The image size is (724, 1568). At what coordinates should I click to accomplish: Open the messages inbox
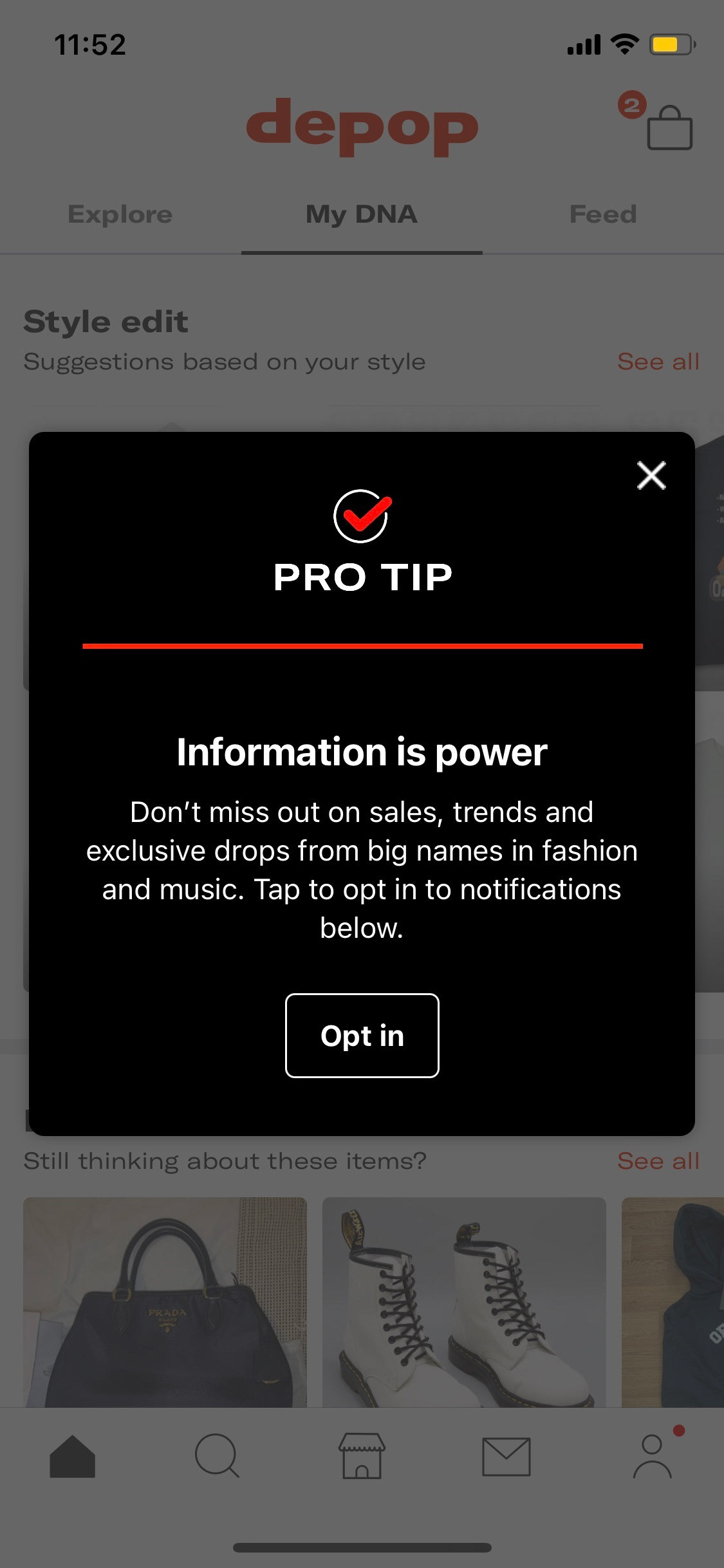506,1456
